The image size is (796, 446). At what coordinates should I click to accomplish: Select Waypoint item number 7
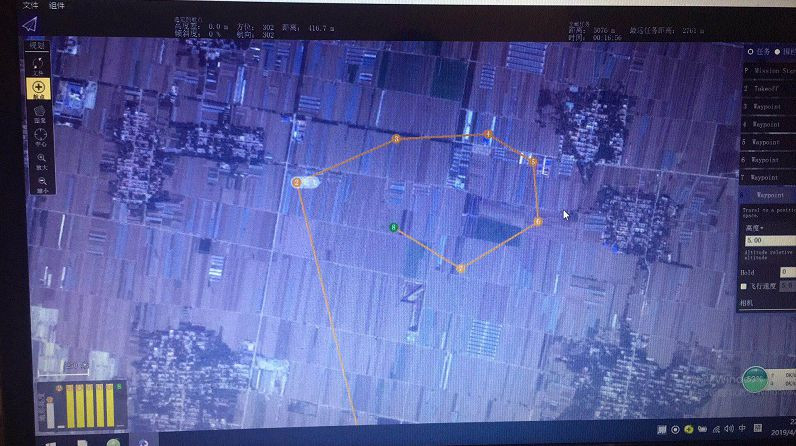pos(768,177)
